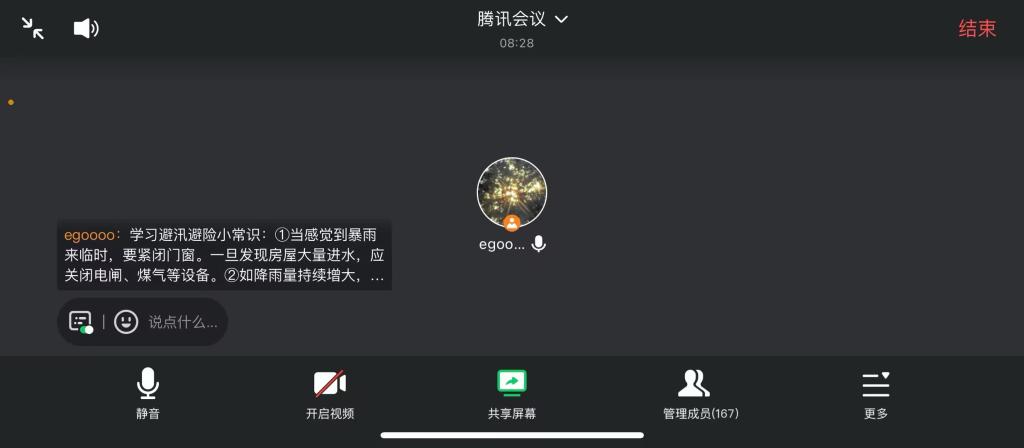The image size is (1024, 448).
Task: Open egoooo's chat message
Action: (223, 255)
